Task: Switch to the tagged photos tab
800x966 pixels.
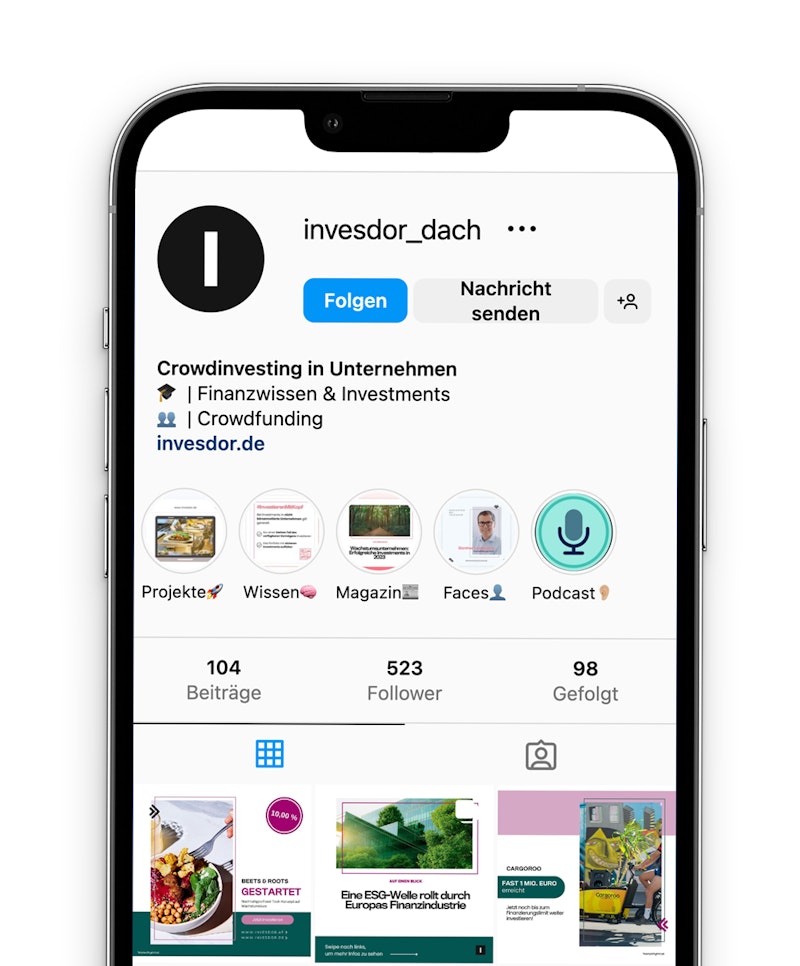Action: click(x=540, y=755)
